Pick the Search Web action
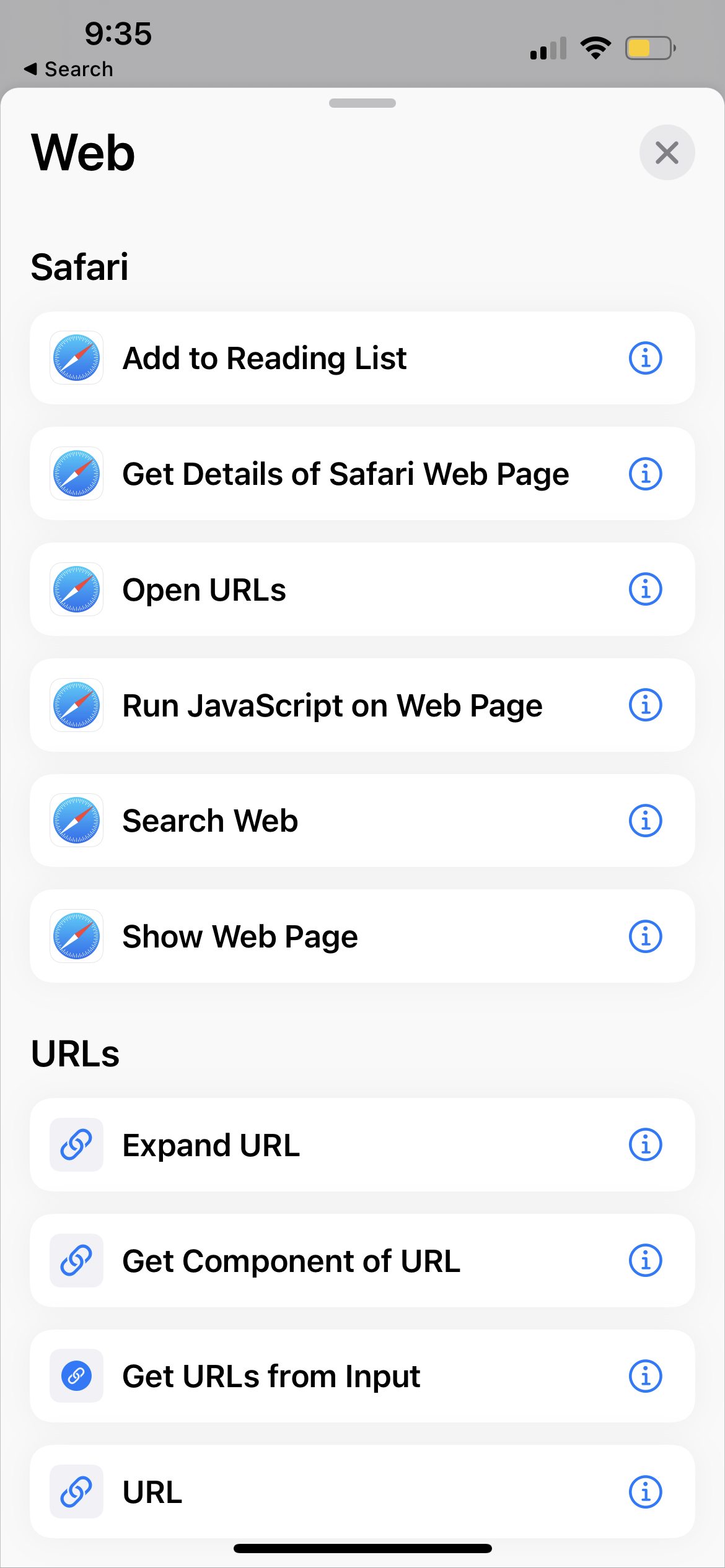 211,821
